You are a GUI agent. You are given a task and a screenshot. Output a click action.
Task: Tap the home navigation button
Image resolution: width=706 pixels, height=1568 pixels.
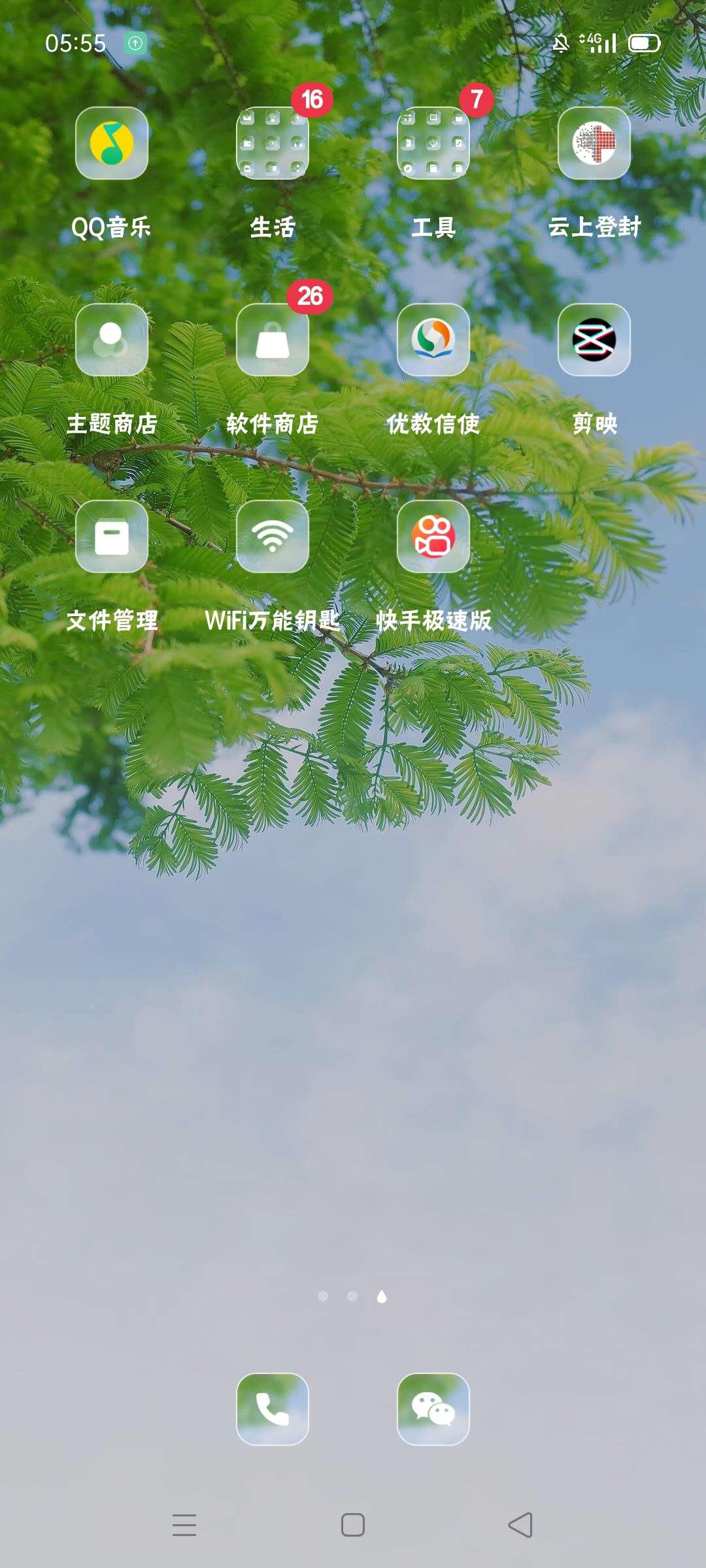(353, 1525)
